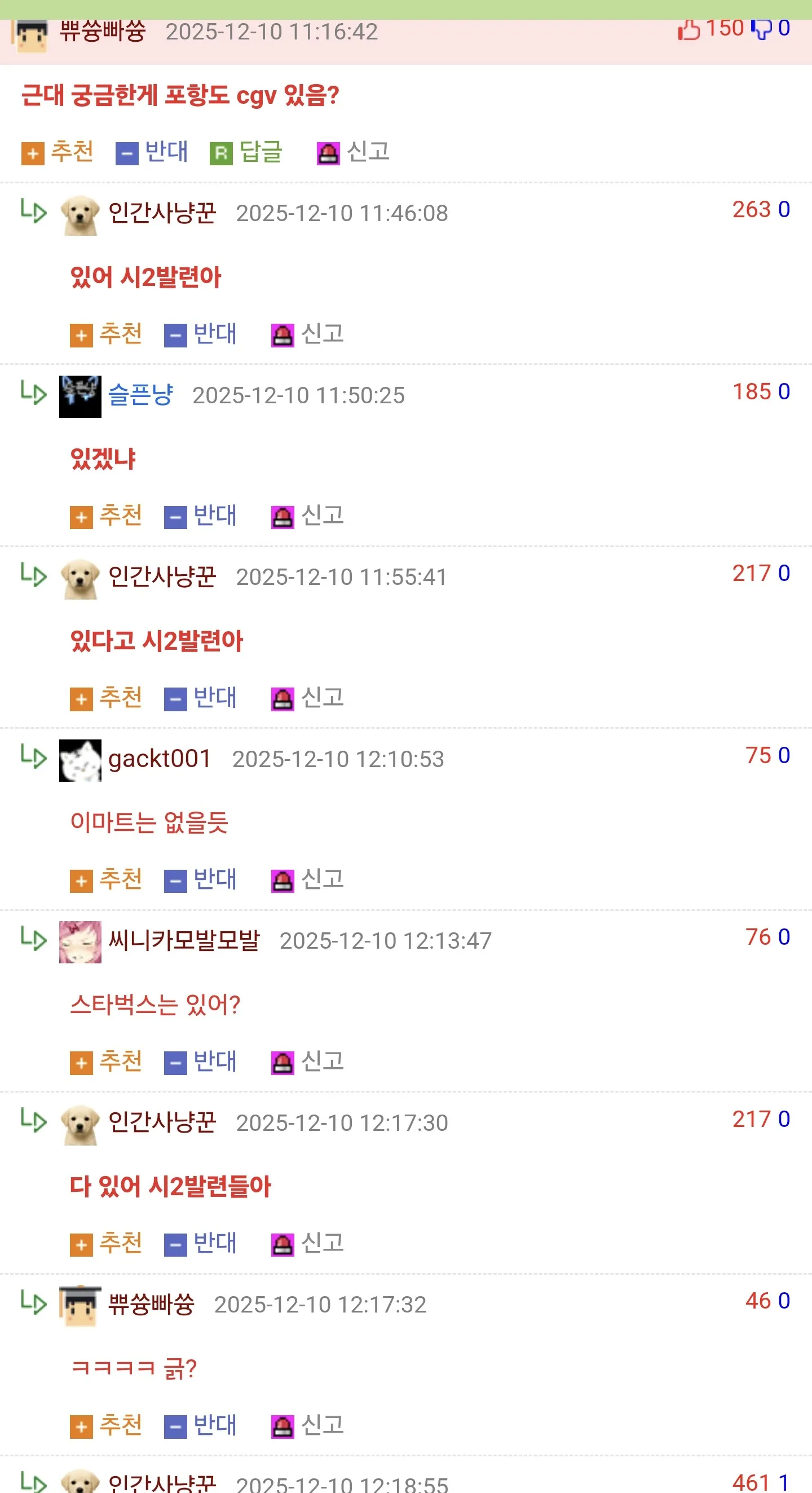The height and width of the screenshot is (1493, 812).
Task: Downvote gackt001's reply about 이마트
Action: coord(200,880)
